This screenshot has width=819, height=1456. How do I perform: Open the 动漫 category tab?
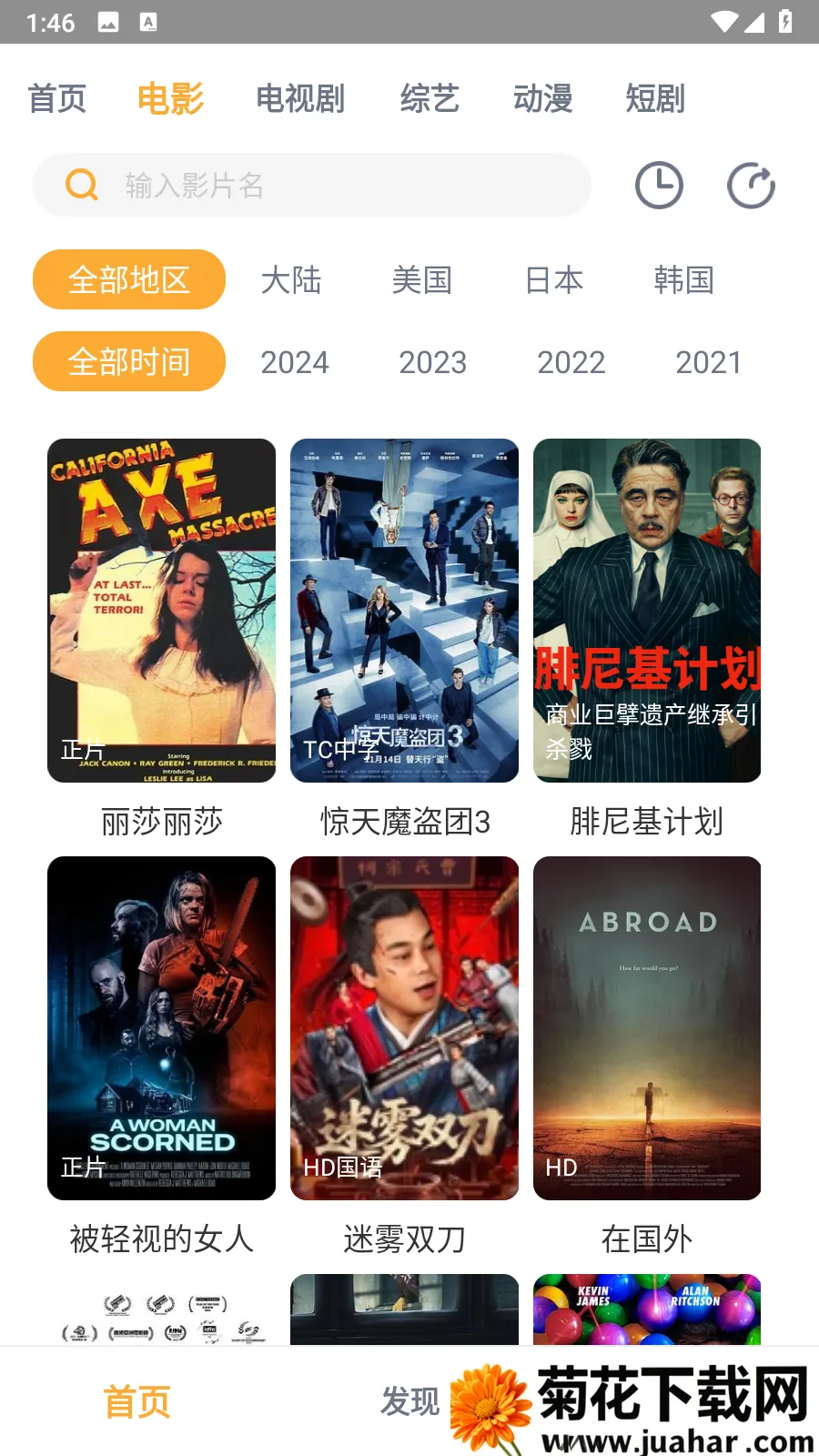(543, 99)
